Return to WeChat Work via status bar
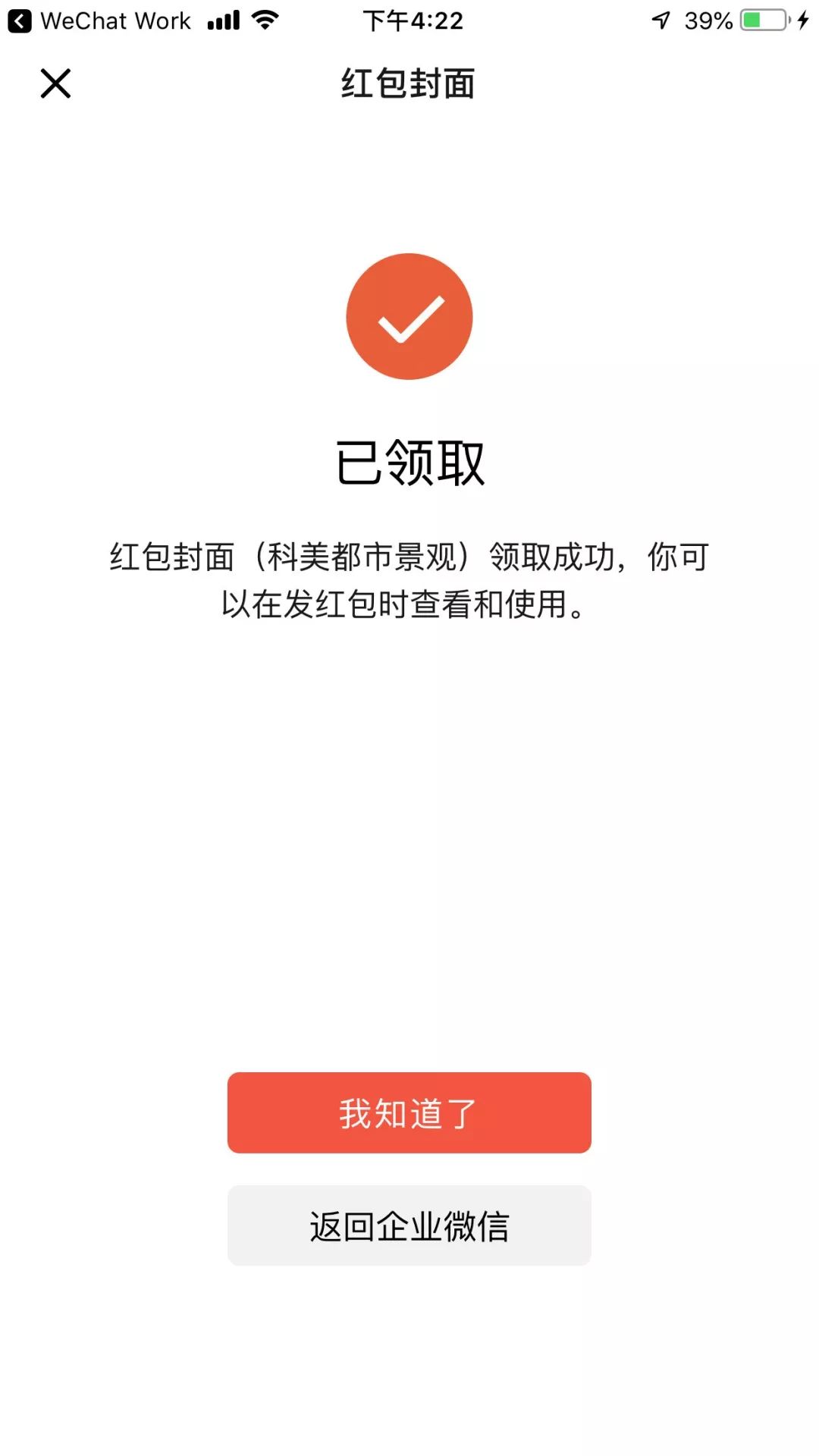This screenshot has height=1456, width=819. 99,21
